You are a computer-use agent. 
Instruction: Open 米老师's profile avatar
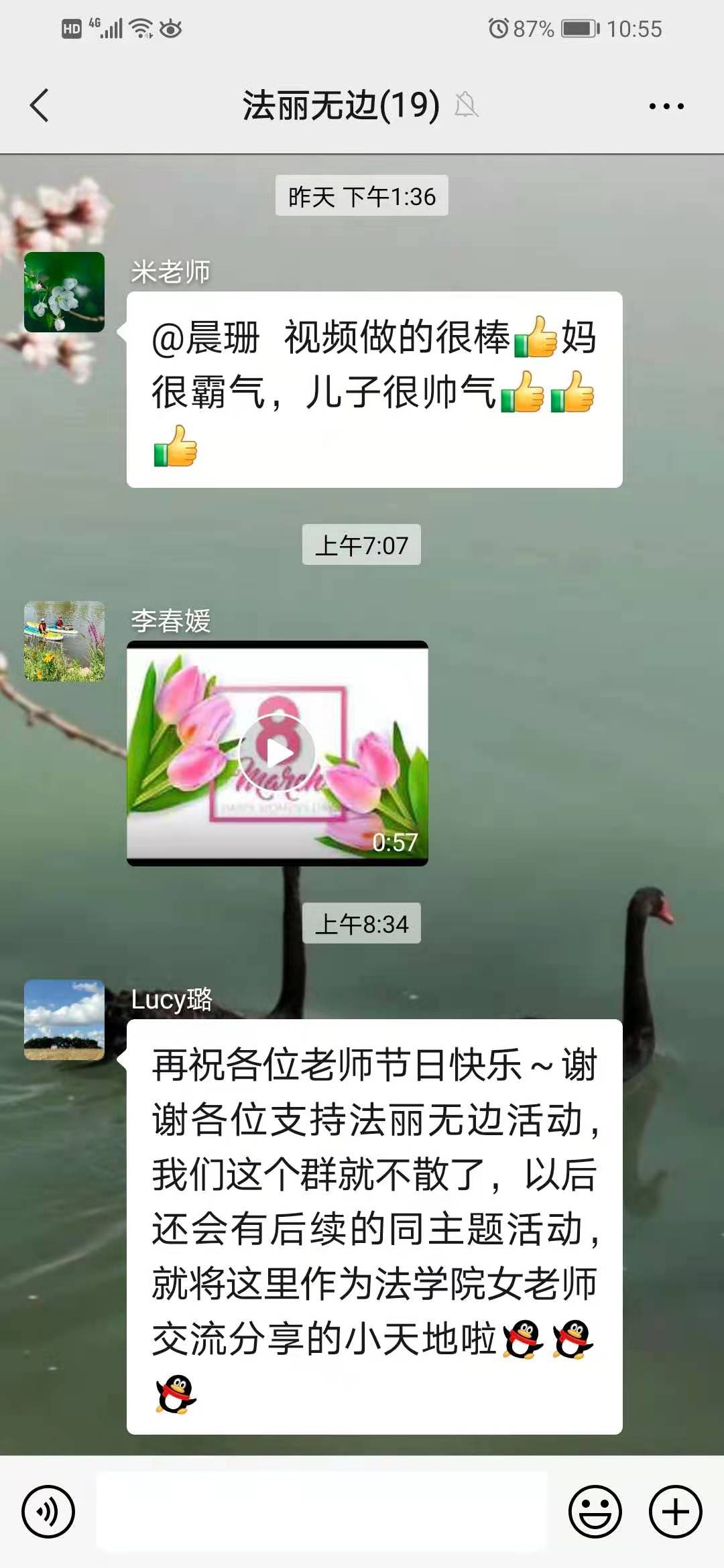tap(64, 292)
